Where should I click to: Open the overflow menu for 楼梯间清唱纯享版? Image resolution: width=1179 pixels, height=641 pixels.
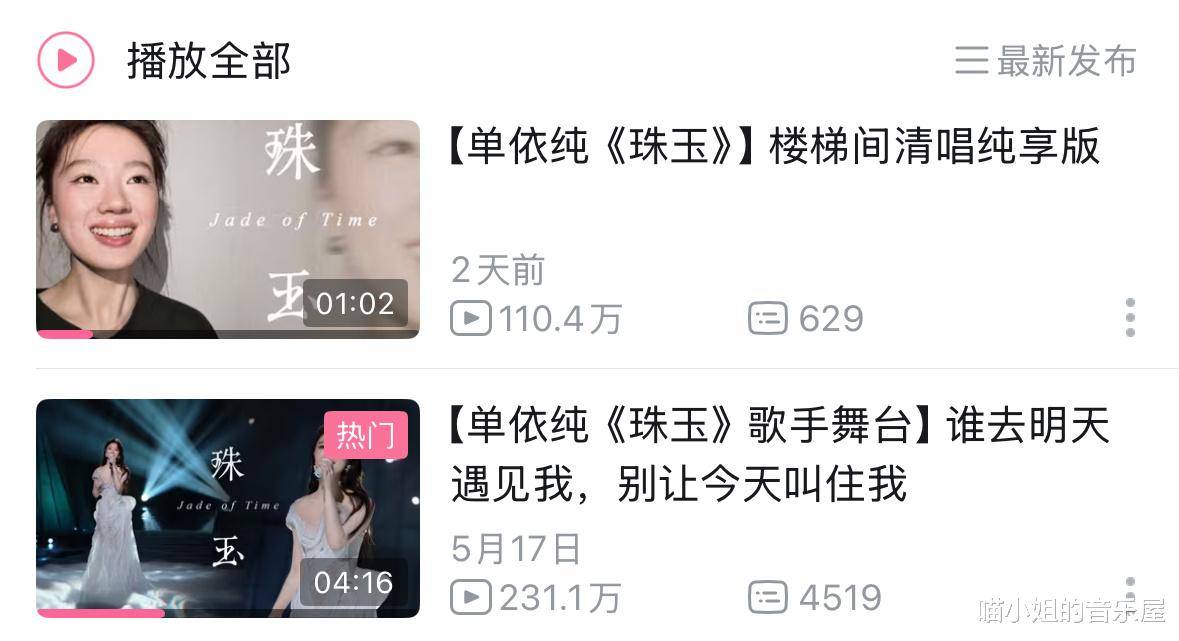click(x=1130, y=317)
